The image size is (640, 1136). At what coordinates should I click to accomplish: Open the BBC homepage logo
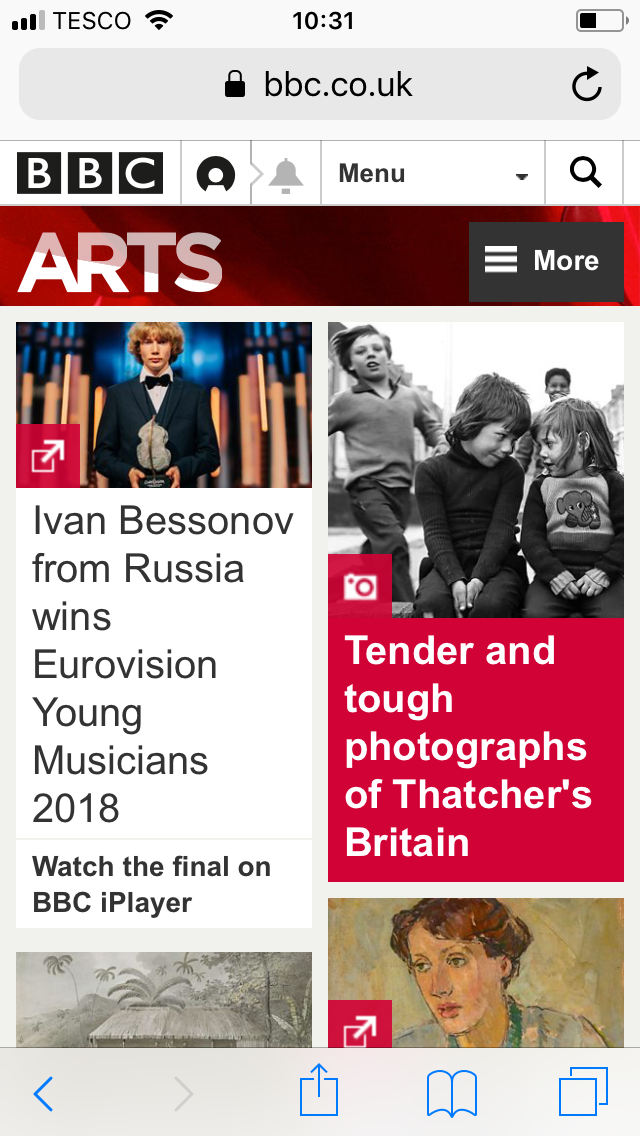tap(90, 173)
